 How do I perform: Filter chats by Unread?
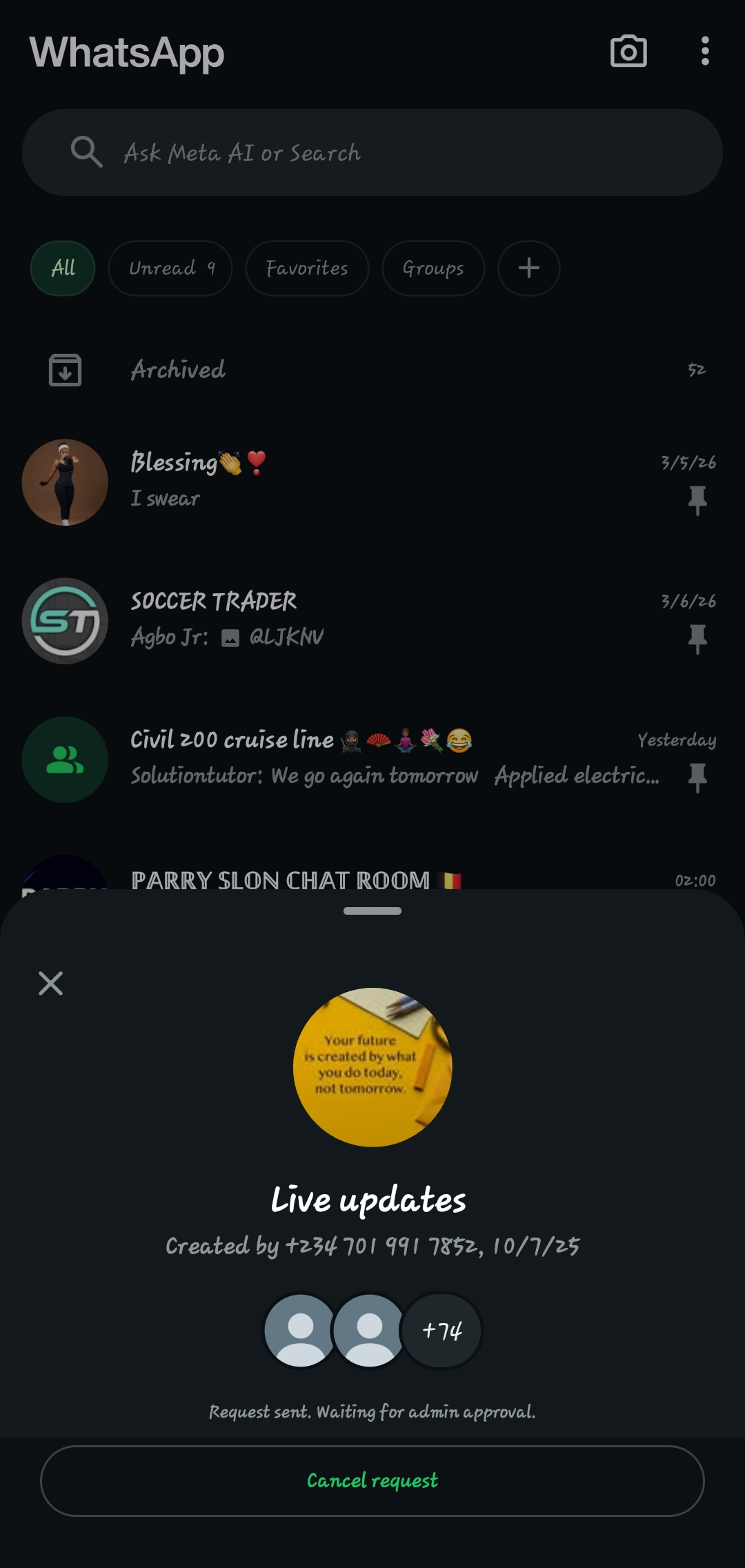(x=170, y=268)
